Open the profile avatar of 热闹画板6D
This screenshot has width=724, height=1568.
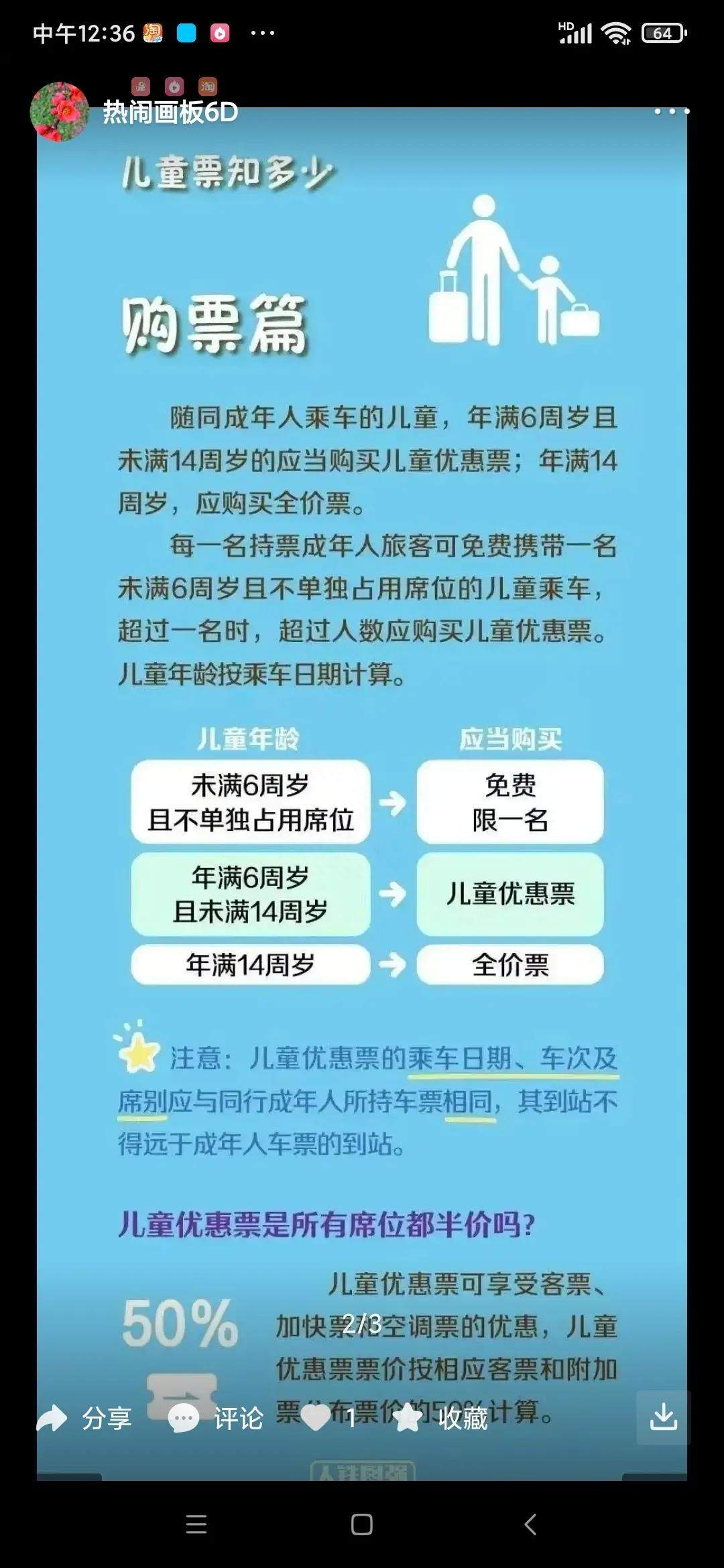(60, 111)
